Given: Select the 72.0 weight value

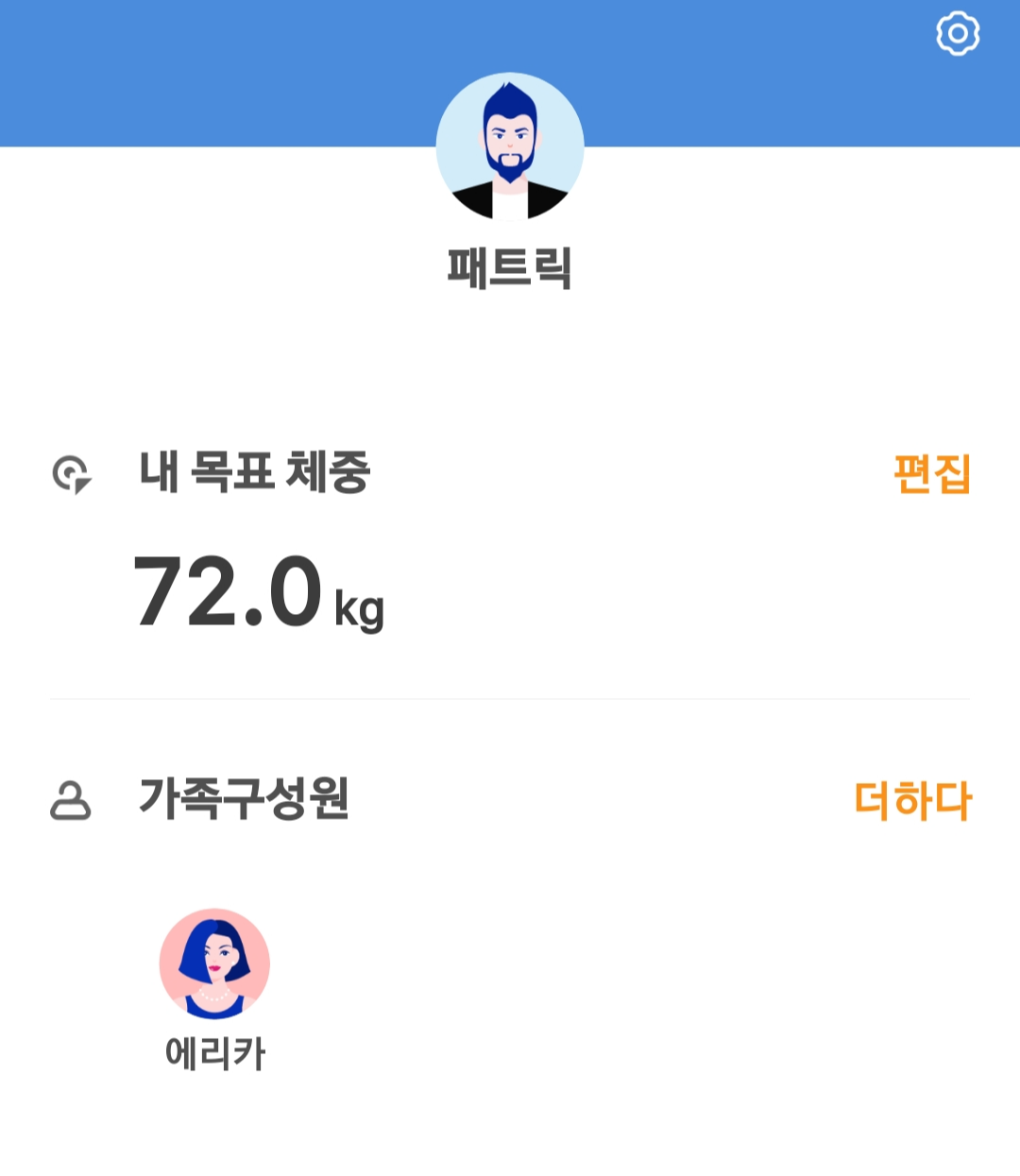Looking at the screenshot, I should click(227, 590).
